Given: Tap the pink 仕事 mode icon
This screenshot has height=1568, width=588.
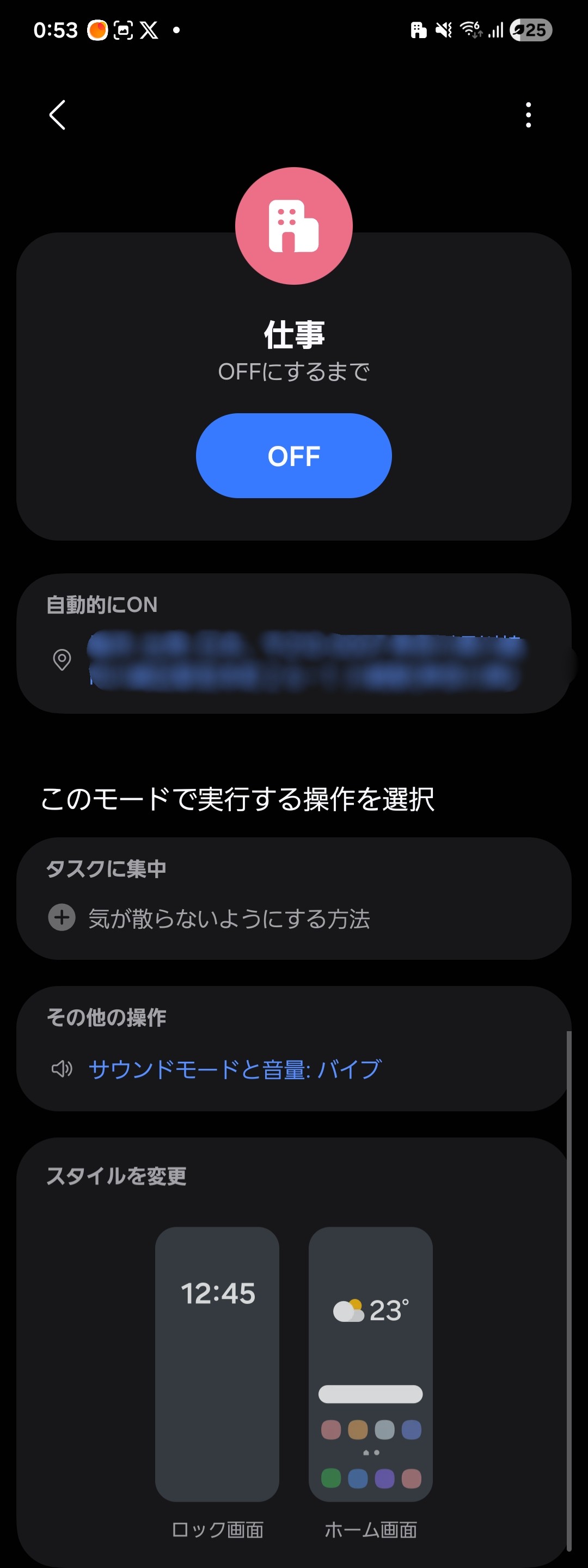Looking at the screenshot, I should click(293, 226).
